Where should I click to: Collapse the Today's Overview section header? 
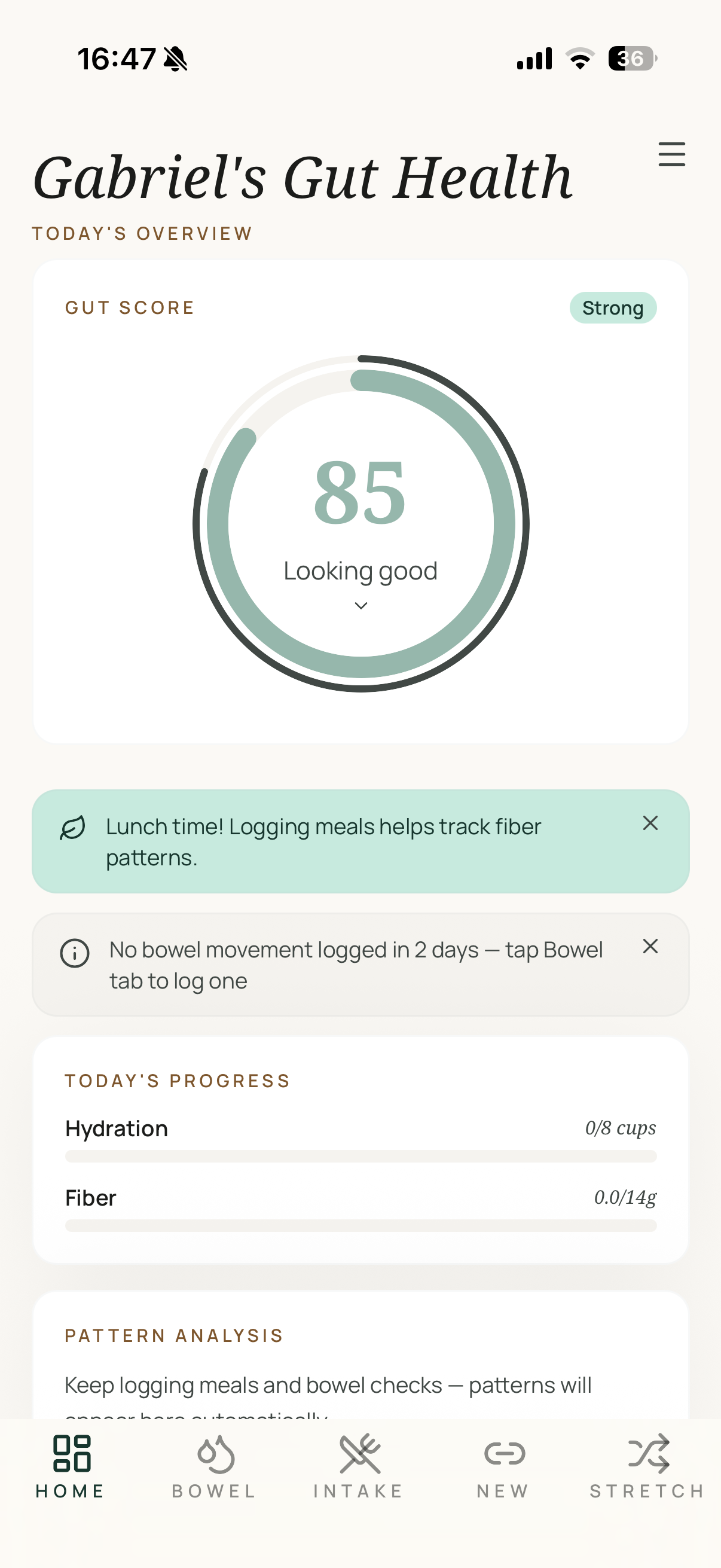coord(142,233)
